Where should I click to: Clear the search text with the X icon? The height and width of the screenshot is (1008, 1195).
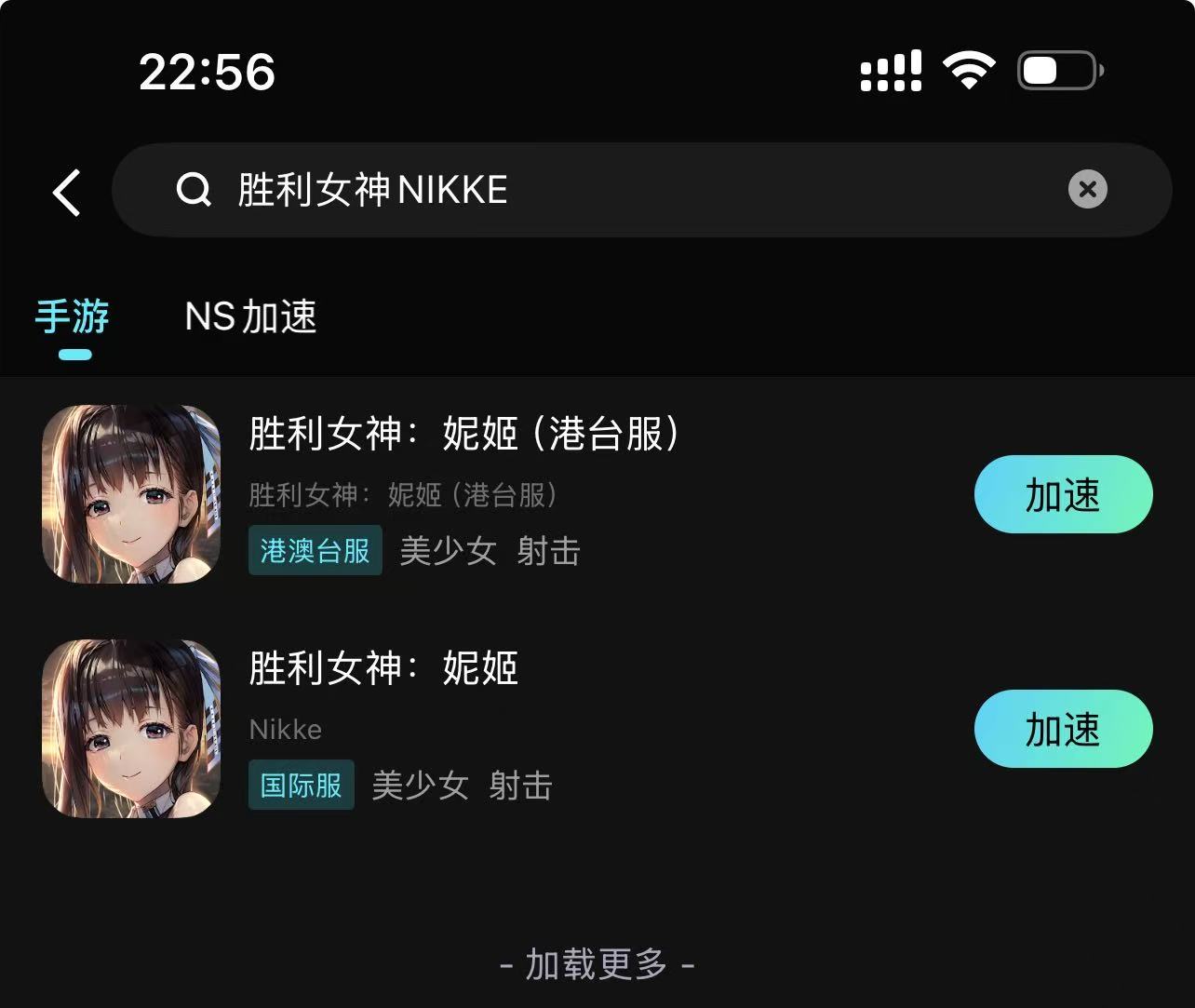[x=1087, y=190]
